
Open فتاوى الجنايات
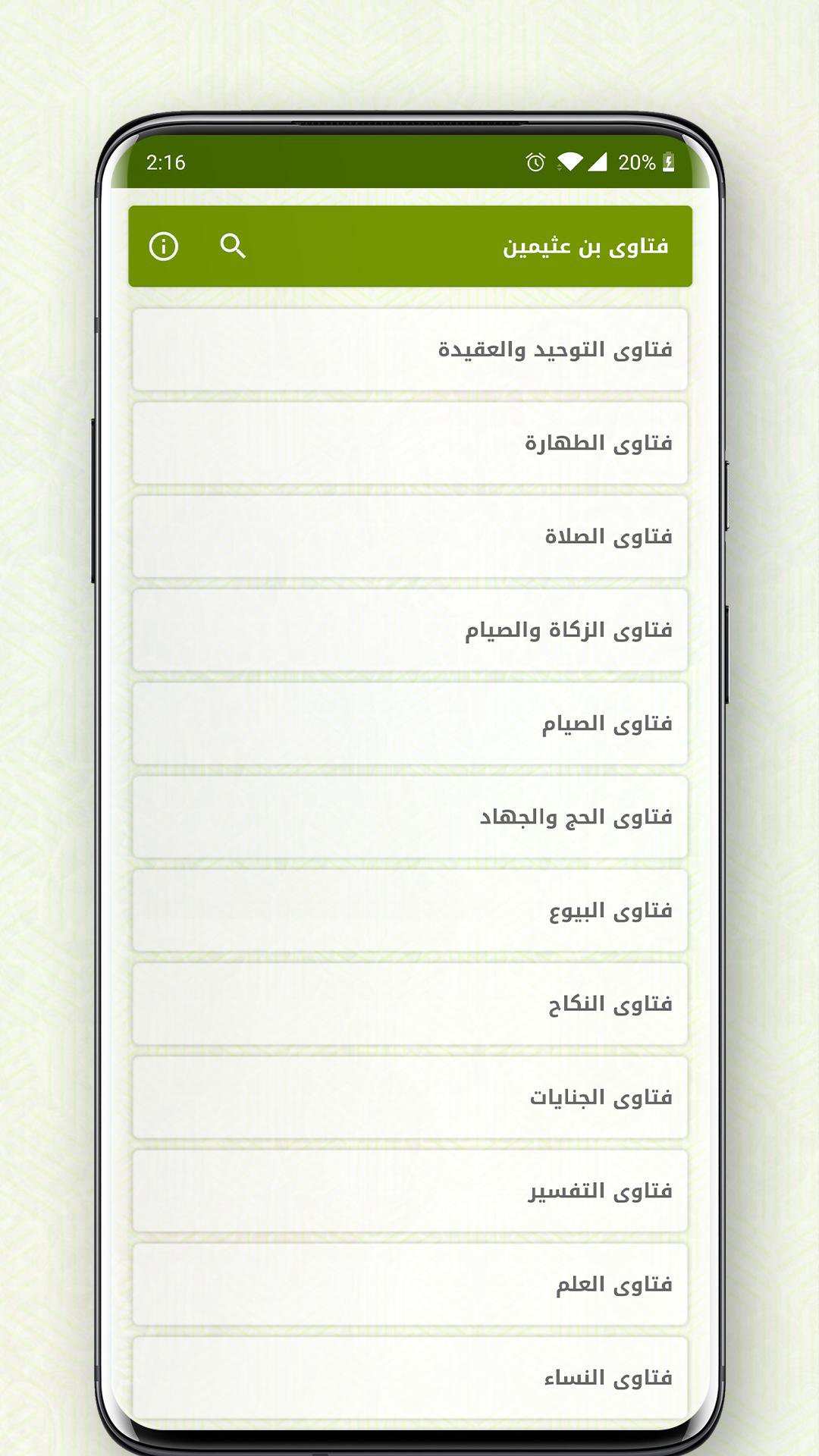(x=409, y=1097)
